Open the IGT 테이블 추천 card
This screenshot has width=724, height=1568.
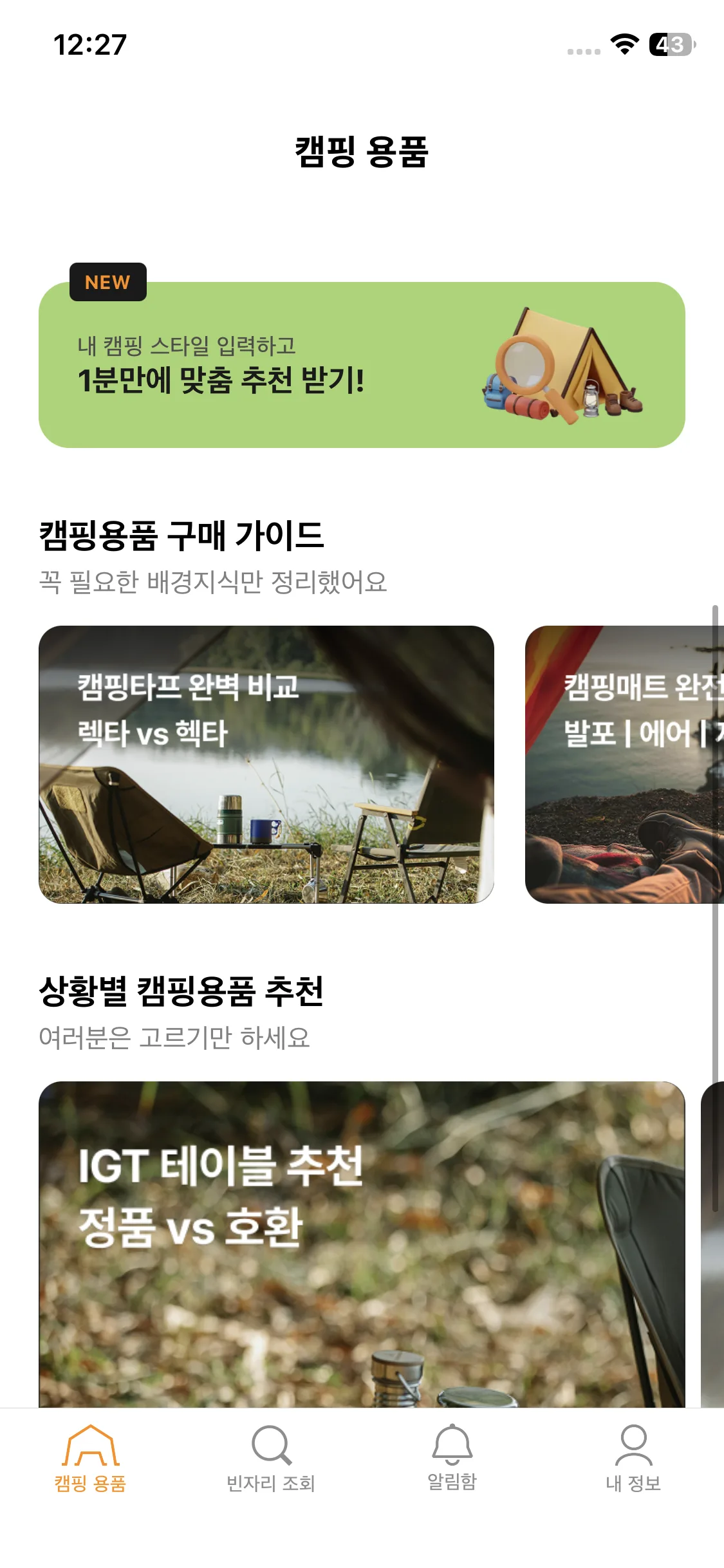[x=362, y=1242]
